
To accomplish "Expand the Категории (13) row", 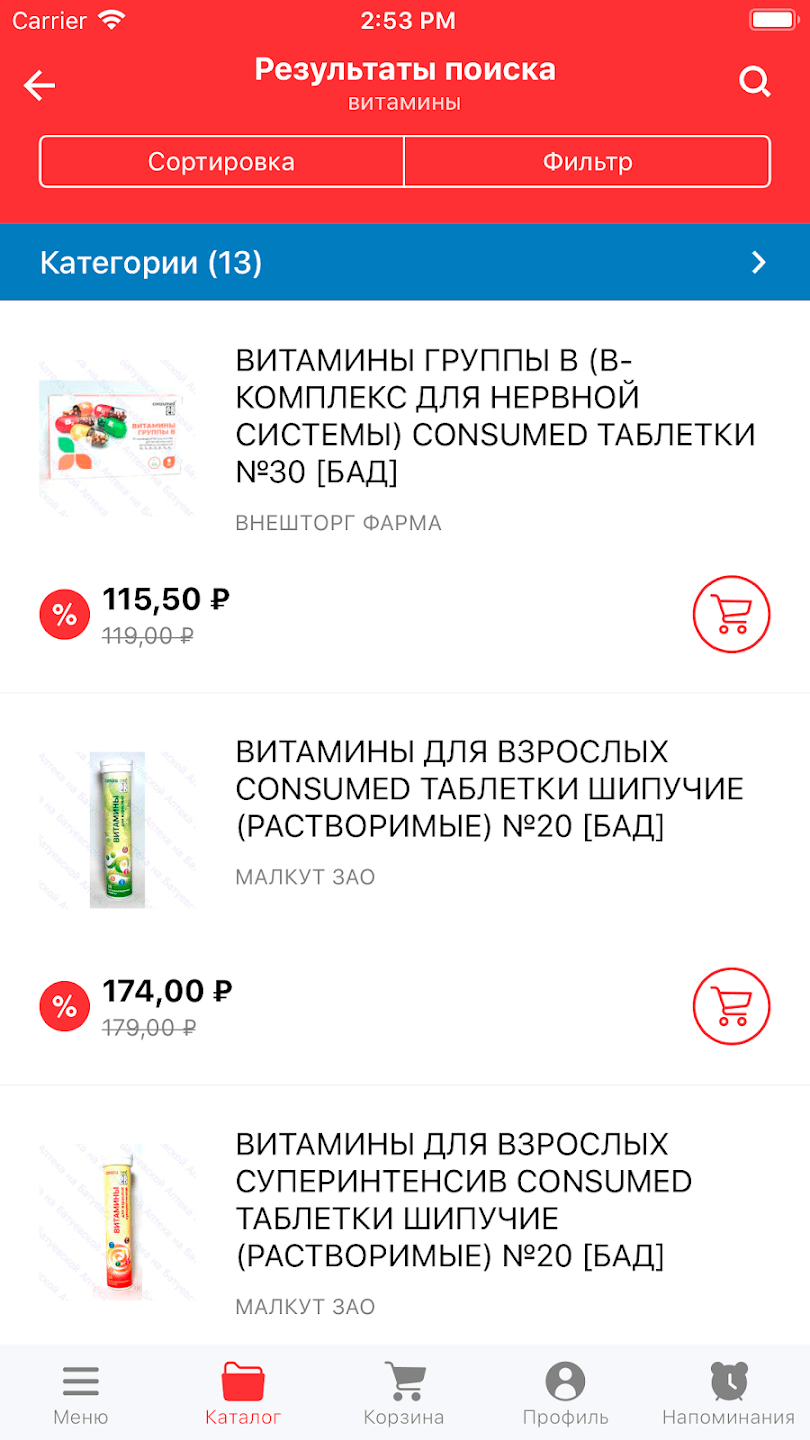I will coord(405,263).
